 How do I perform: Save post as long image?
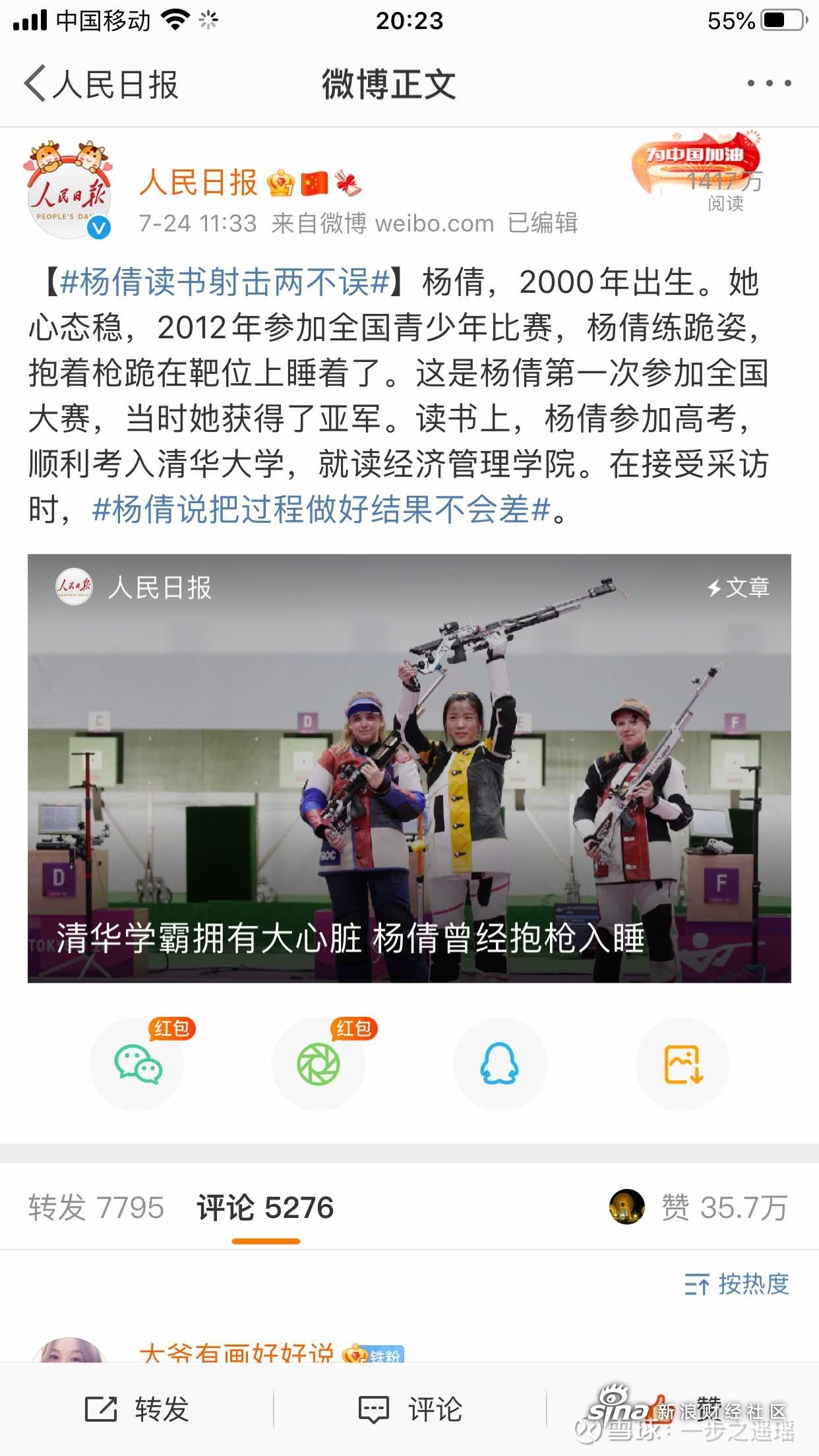click(682, 1064)
